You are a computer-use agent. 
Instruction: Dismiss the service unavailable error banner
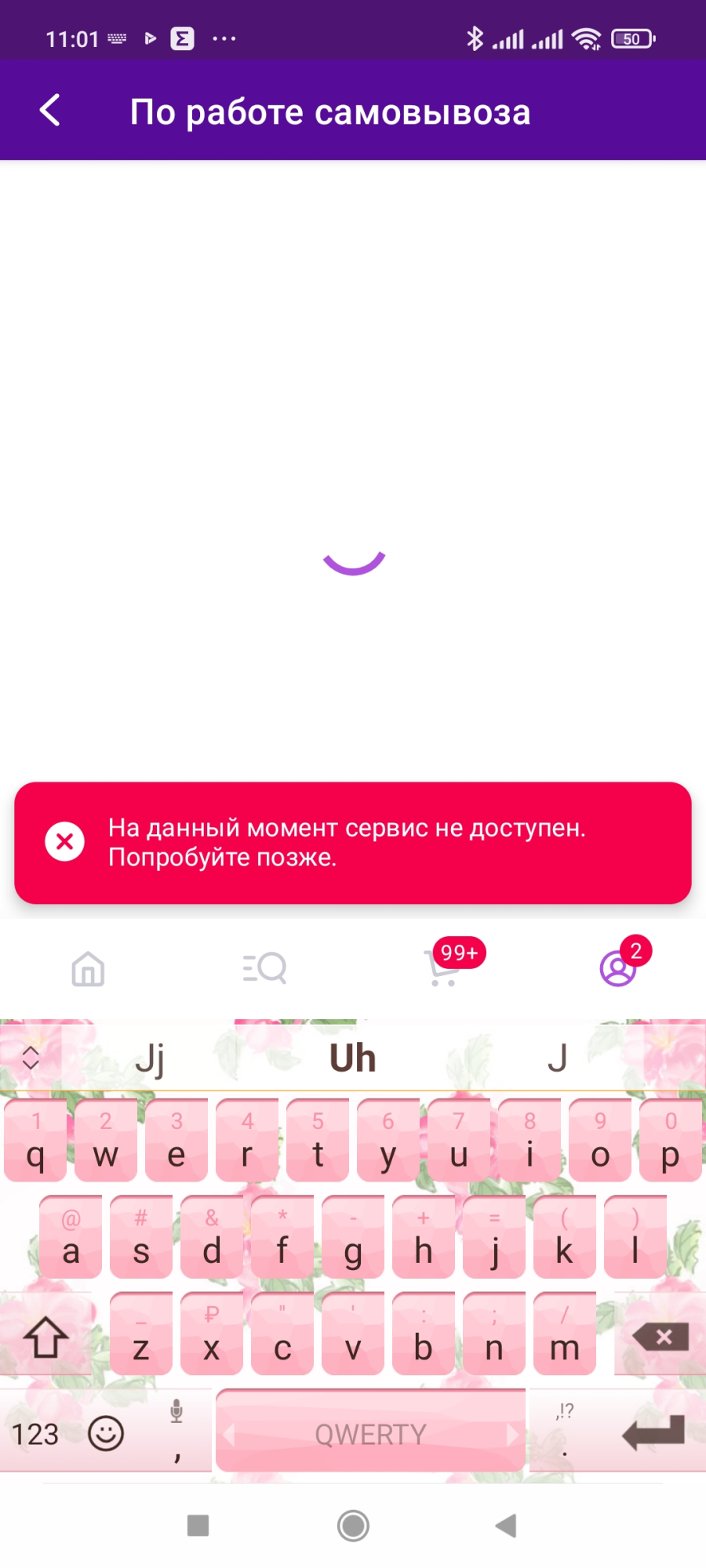pyautogui.click(x=65, y=842)
